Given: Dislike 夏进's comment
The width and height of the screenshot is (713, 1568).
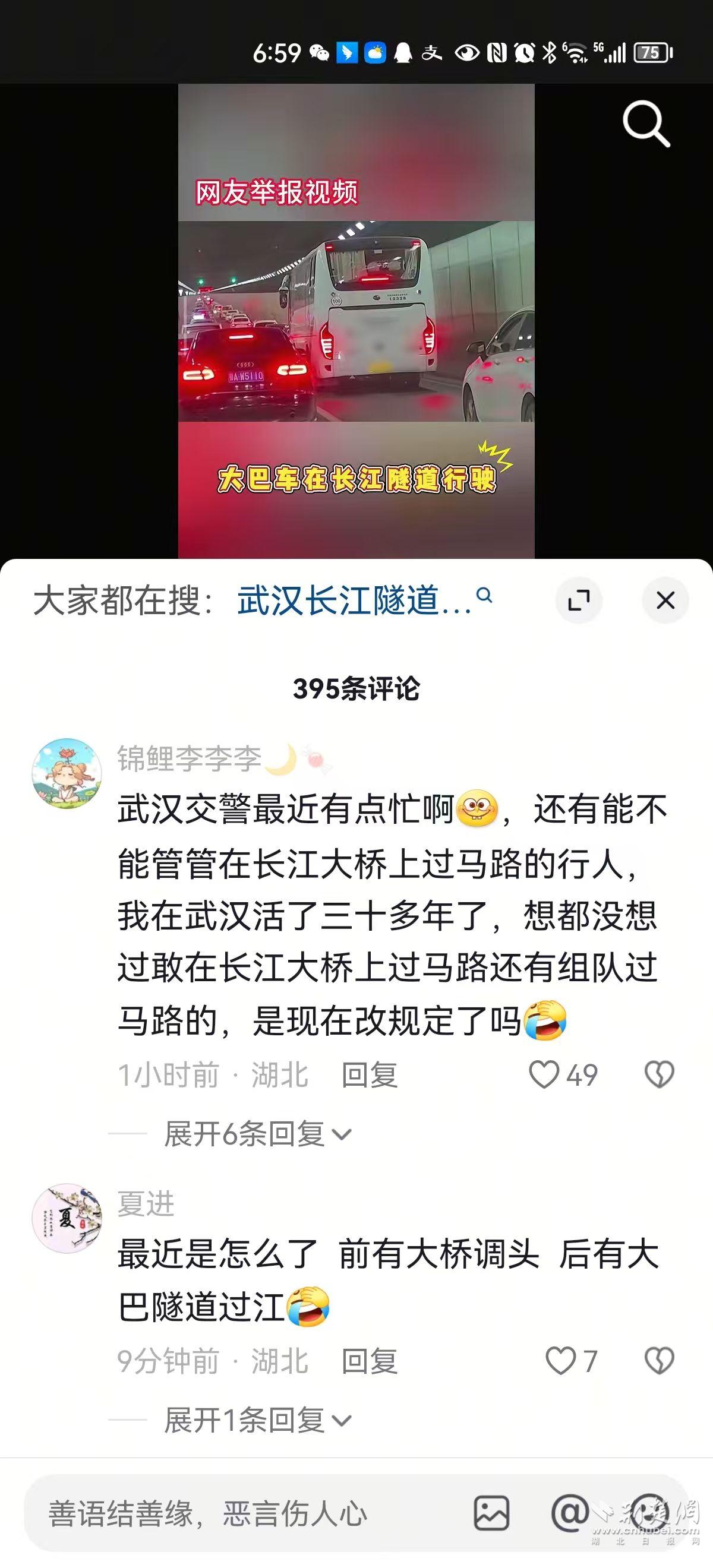Looking at the screenshot, I should point(659,1361).
